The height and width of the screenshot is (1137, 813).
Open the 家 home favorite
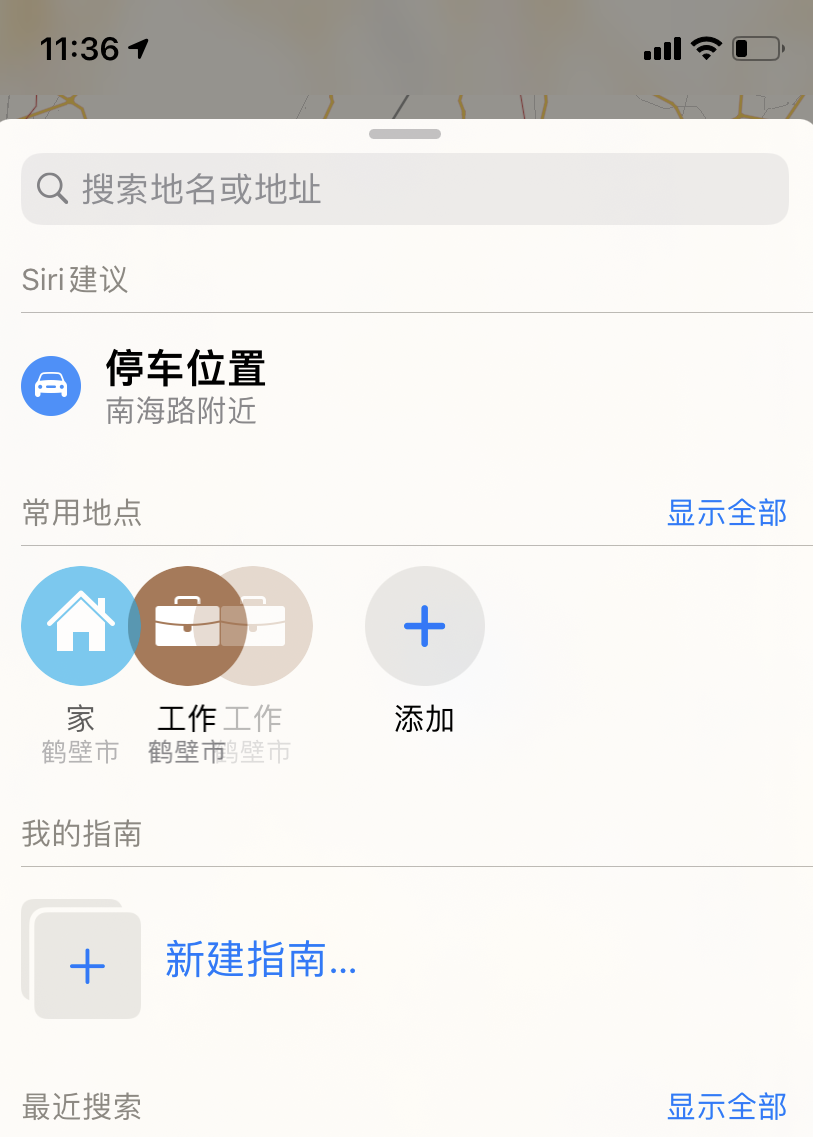pyautogui.click(x=78, y=626)
